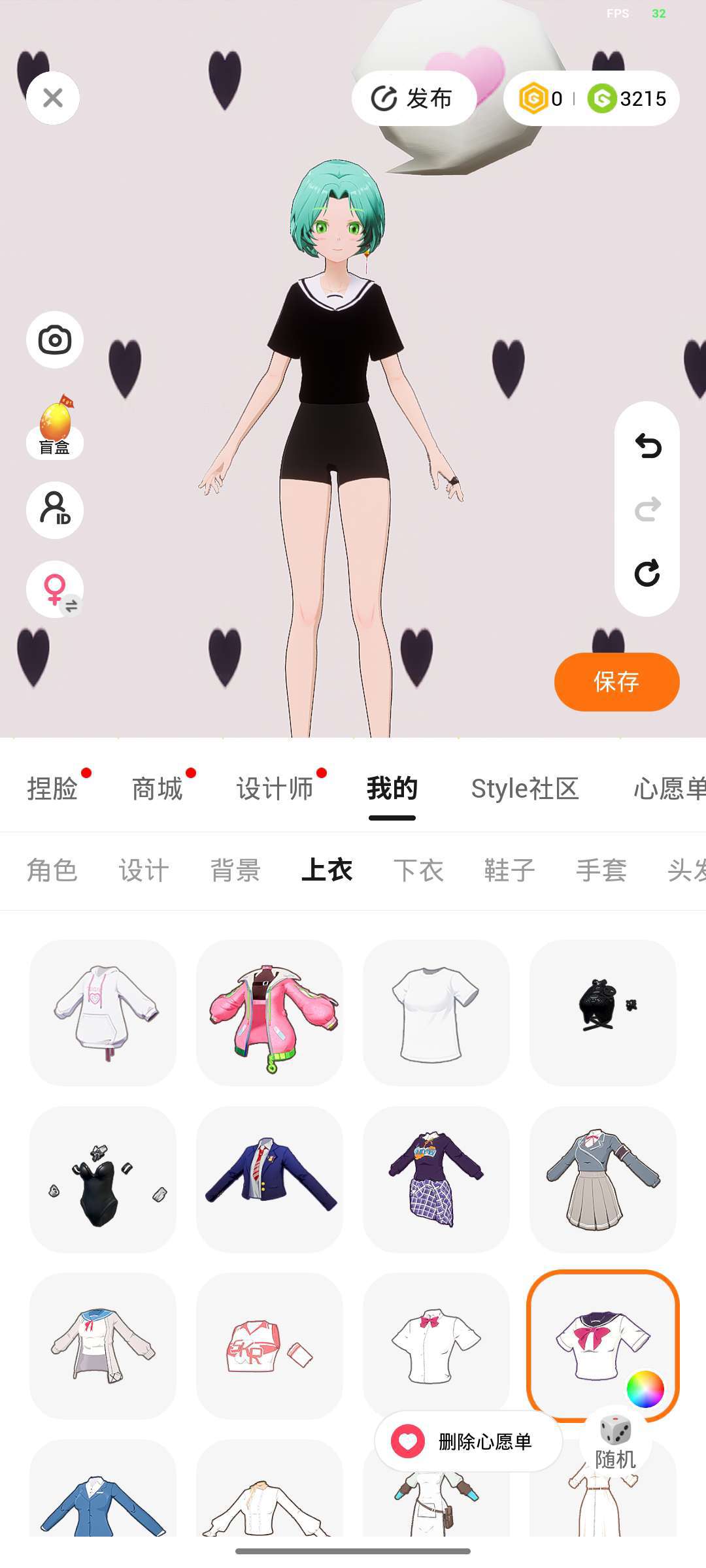This screenshot has height=1568, width=706.
Task: Switch avatar gender
Action: pos(55,589)
